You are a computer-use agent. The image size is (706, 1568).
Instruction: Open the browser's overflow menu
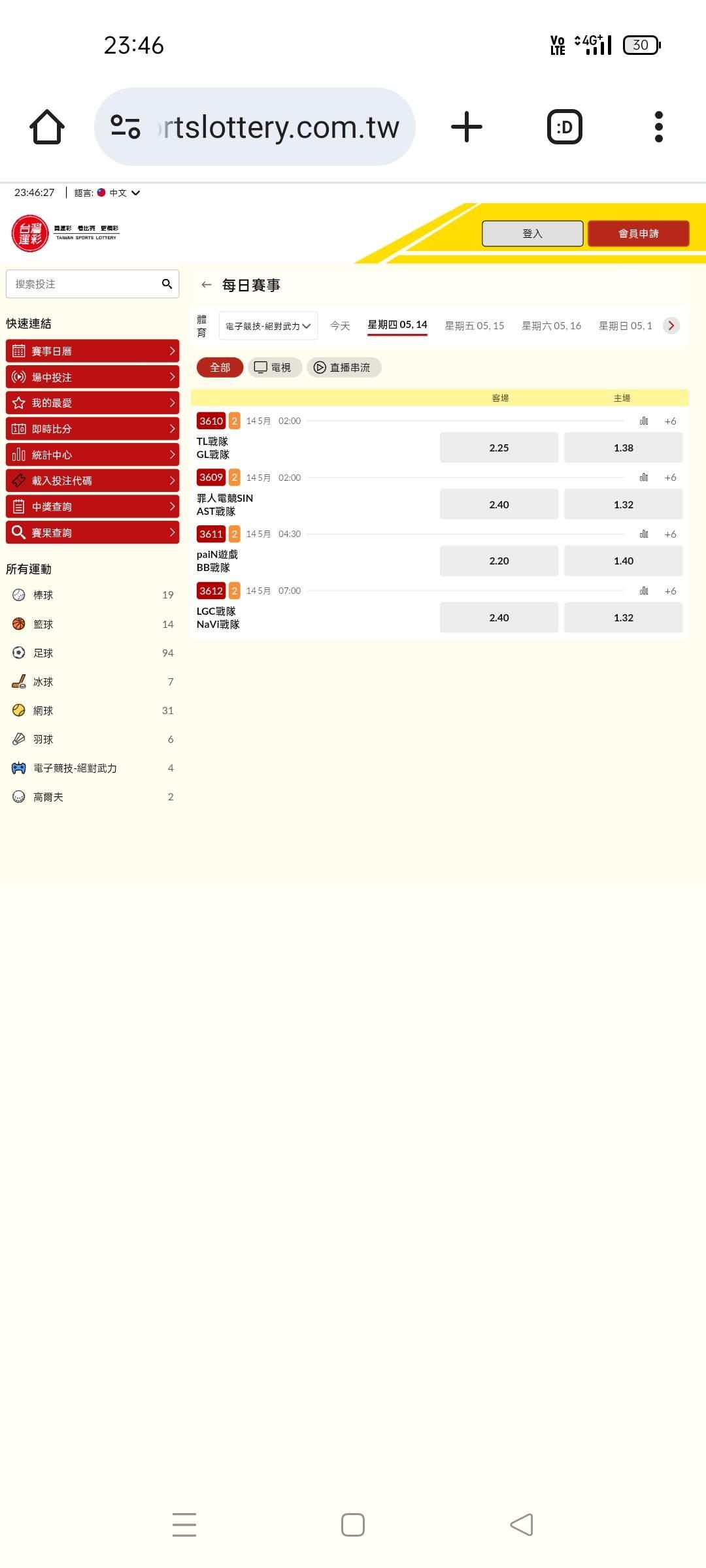coord(659,127)
